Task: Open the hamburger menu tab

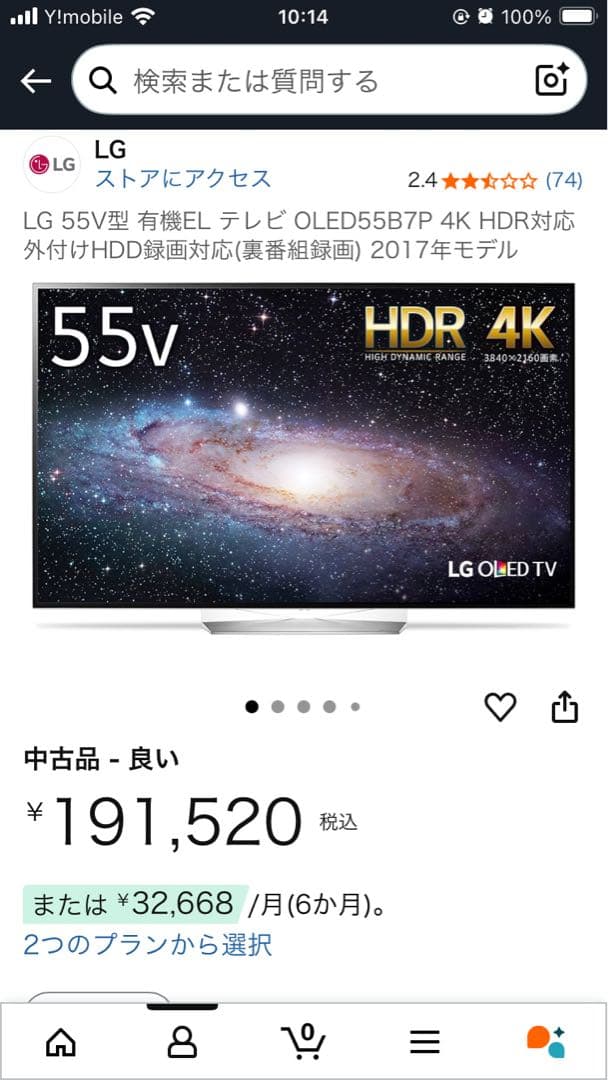Action: pos(425,1042)
